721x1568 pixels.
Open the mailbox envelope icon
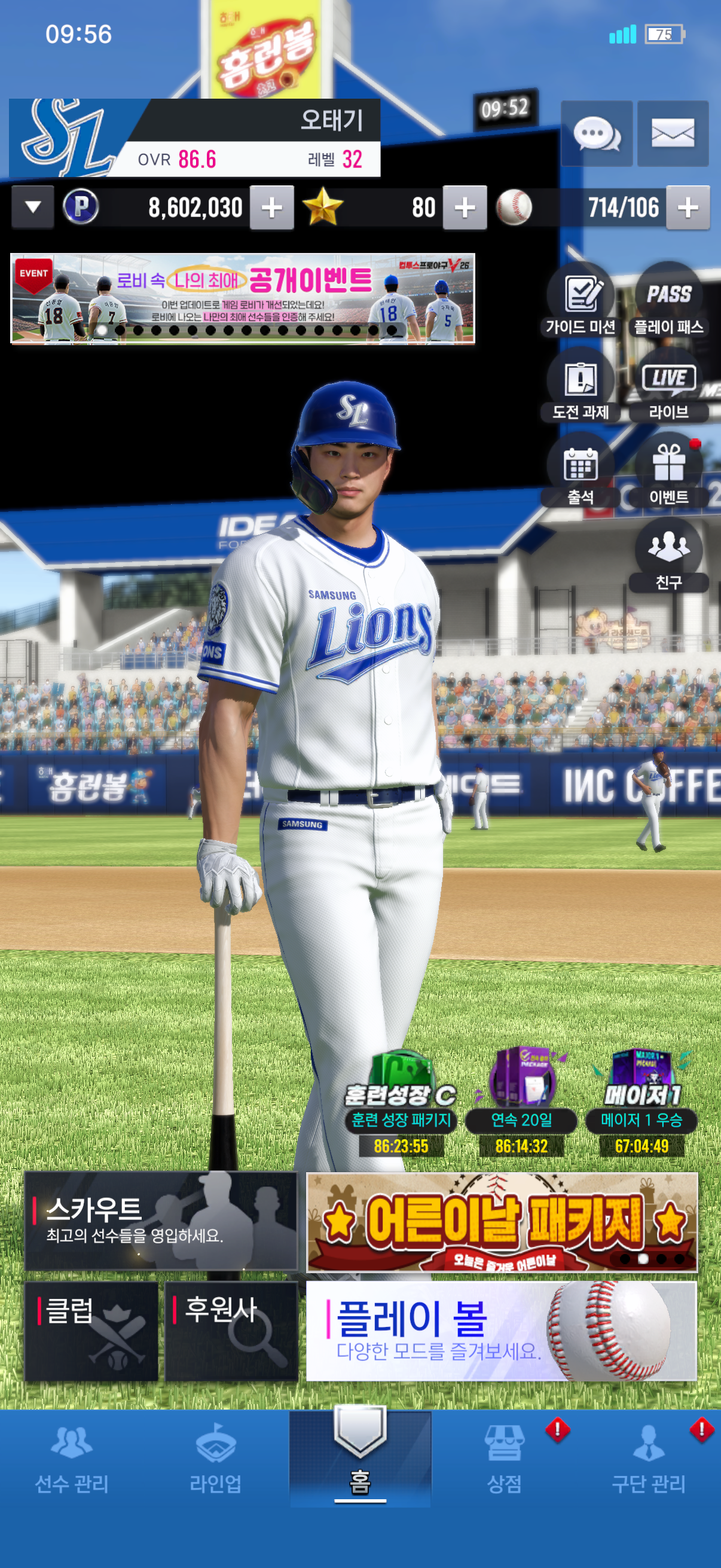point(673,133)
